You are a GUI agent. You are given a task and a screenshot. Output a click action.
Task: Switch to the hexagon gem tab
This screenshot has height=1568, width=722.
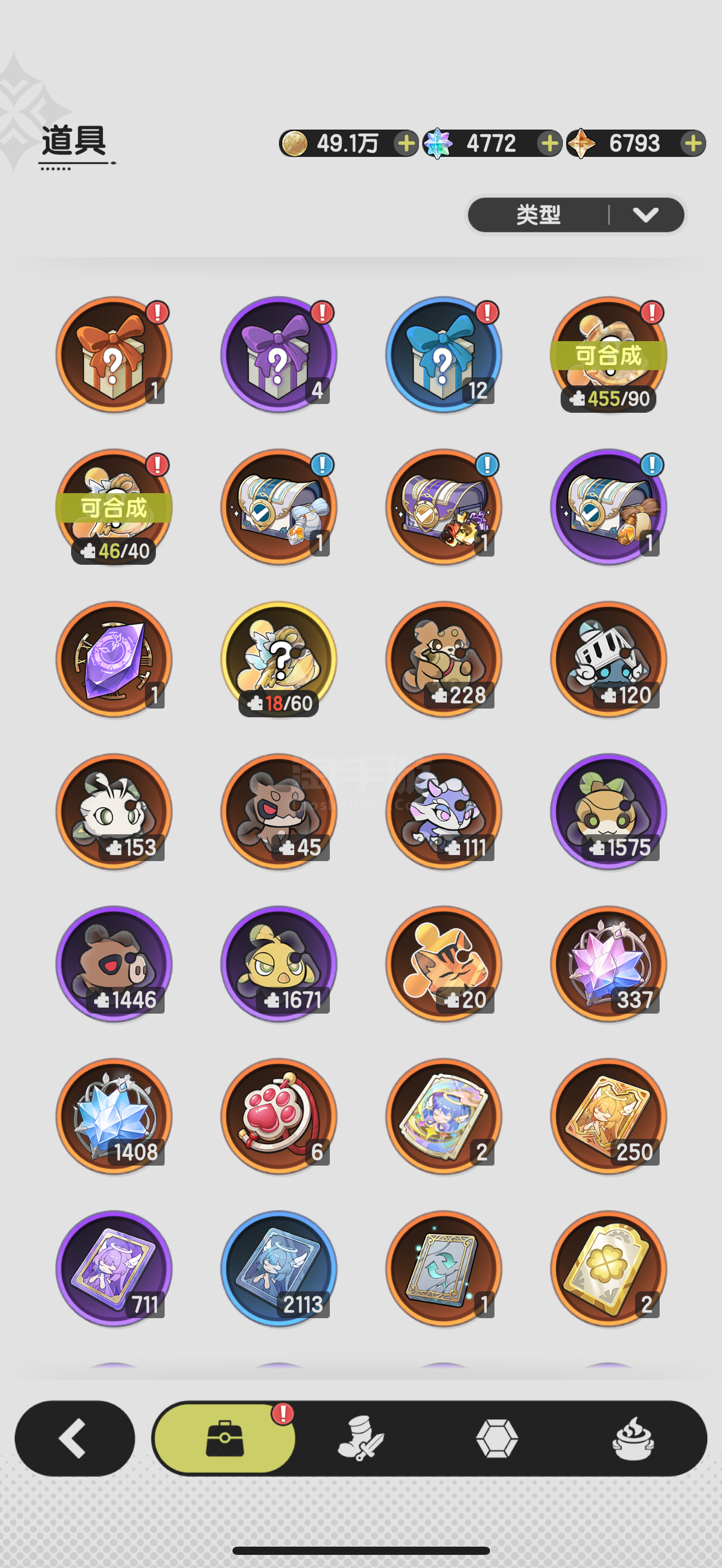(x=497, y=1438)
